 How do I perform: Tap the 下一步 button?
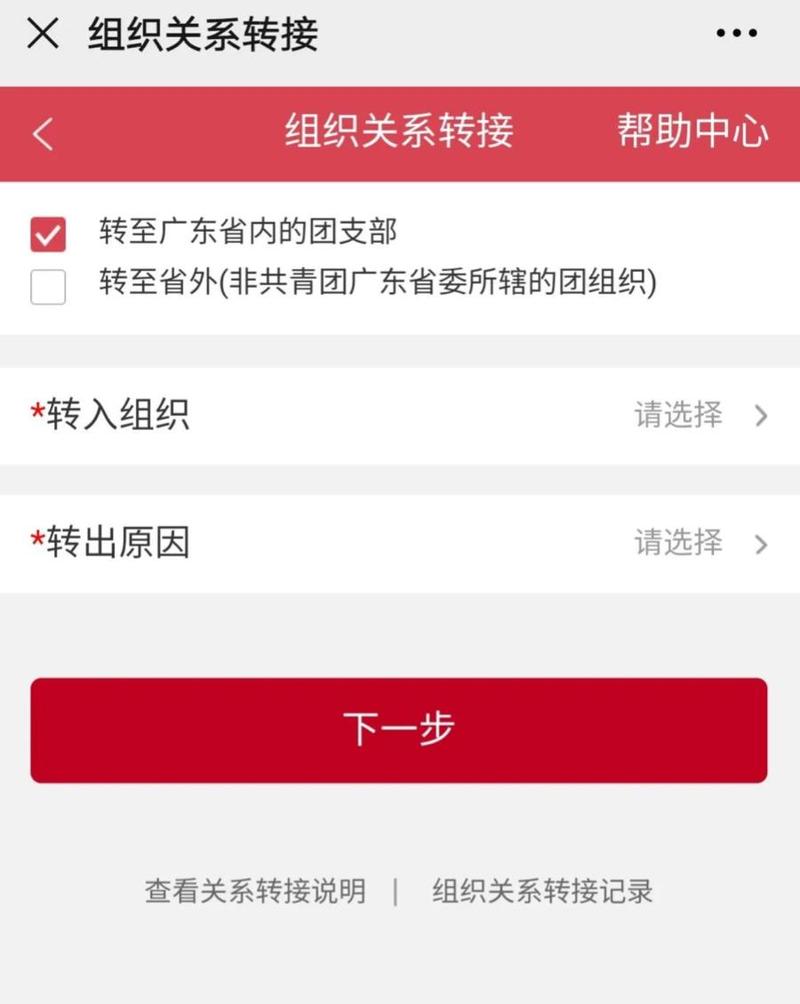[399, 730]
